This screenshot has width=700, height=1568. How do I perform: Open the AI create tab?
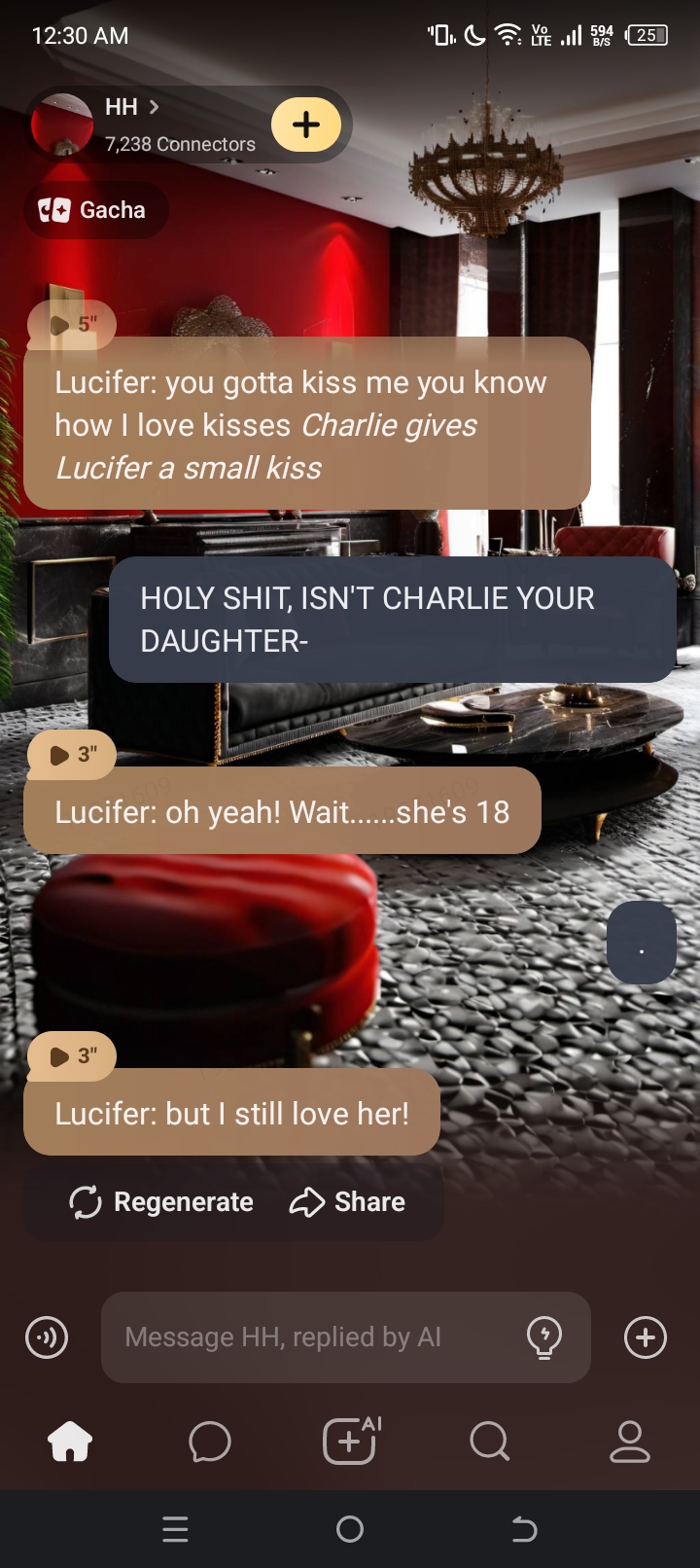pos(350,1441)
